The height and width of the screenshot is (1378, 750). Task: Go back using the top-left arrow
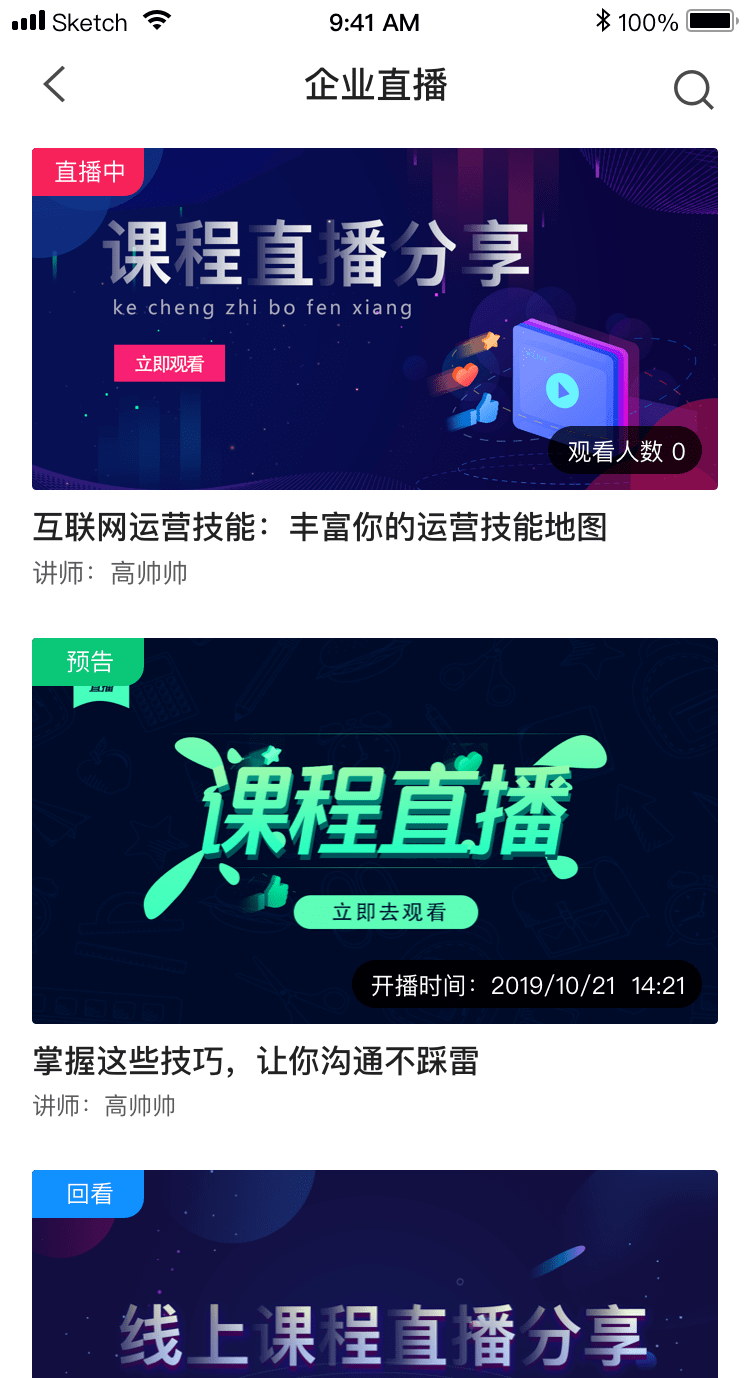[55, 85]
